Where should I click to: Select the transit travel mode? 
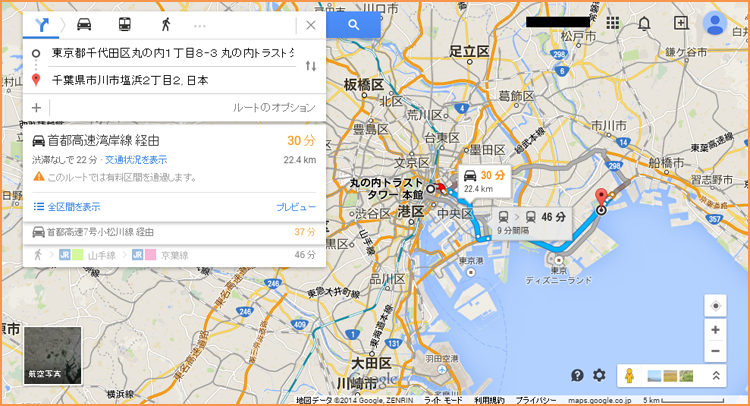(123, 24)
